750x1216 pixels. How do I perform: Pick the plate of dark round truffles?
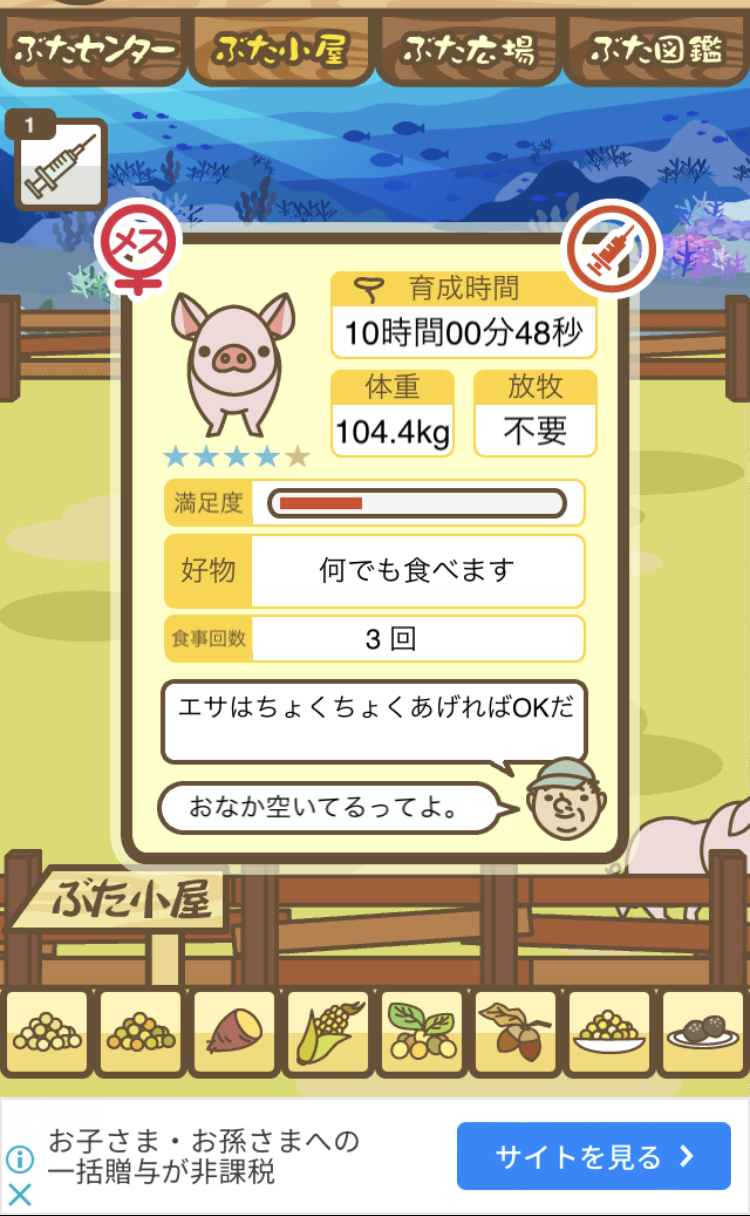(x=702, y=1034)
